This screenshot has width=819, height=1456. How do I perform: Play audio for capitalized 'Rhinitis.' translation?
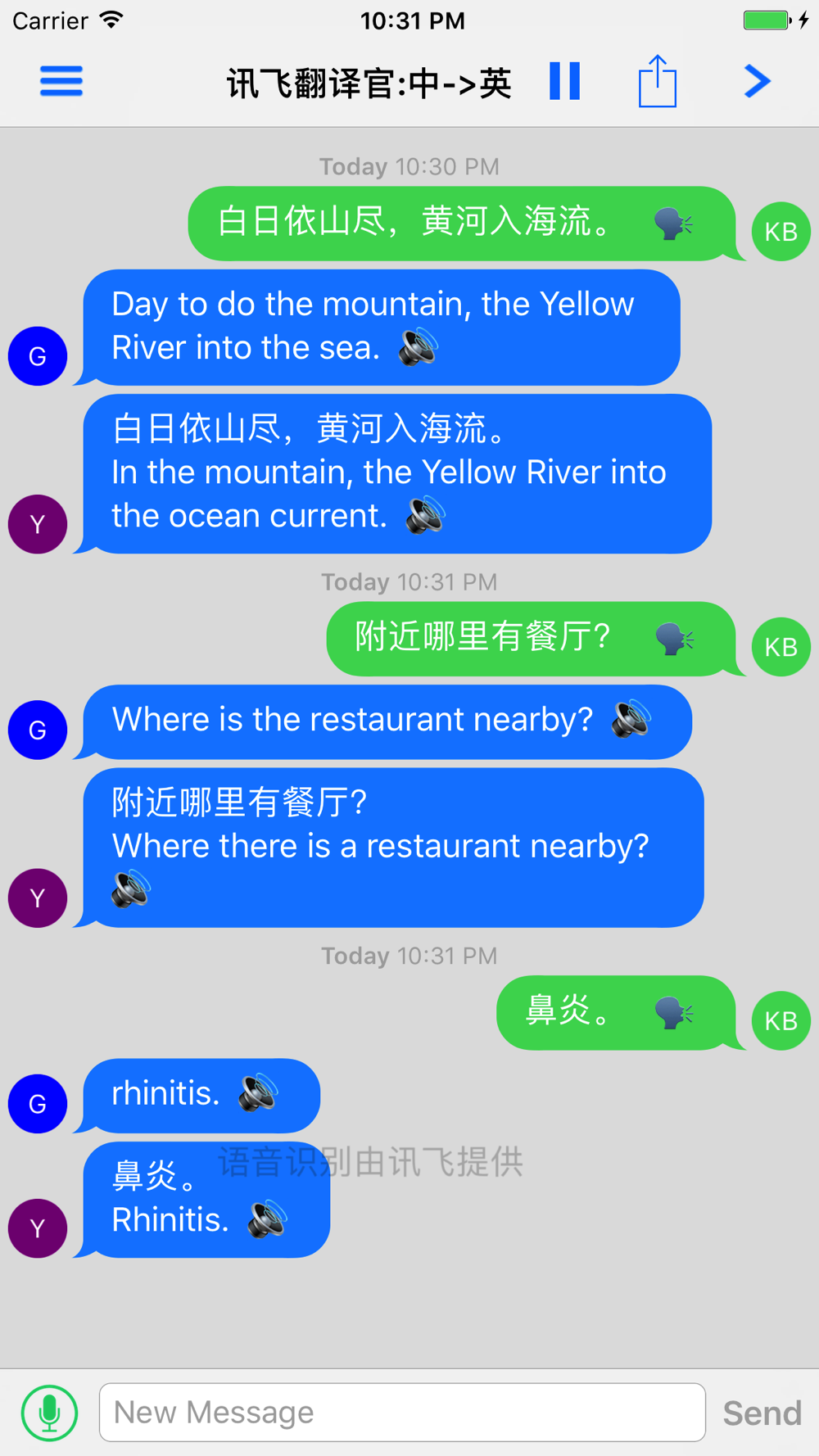[x=268, y=1220]
